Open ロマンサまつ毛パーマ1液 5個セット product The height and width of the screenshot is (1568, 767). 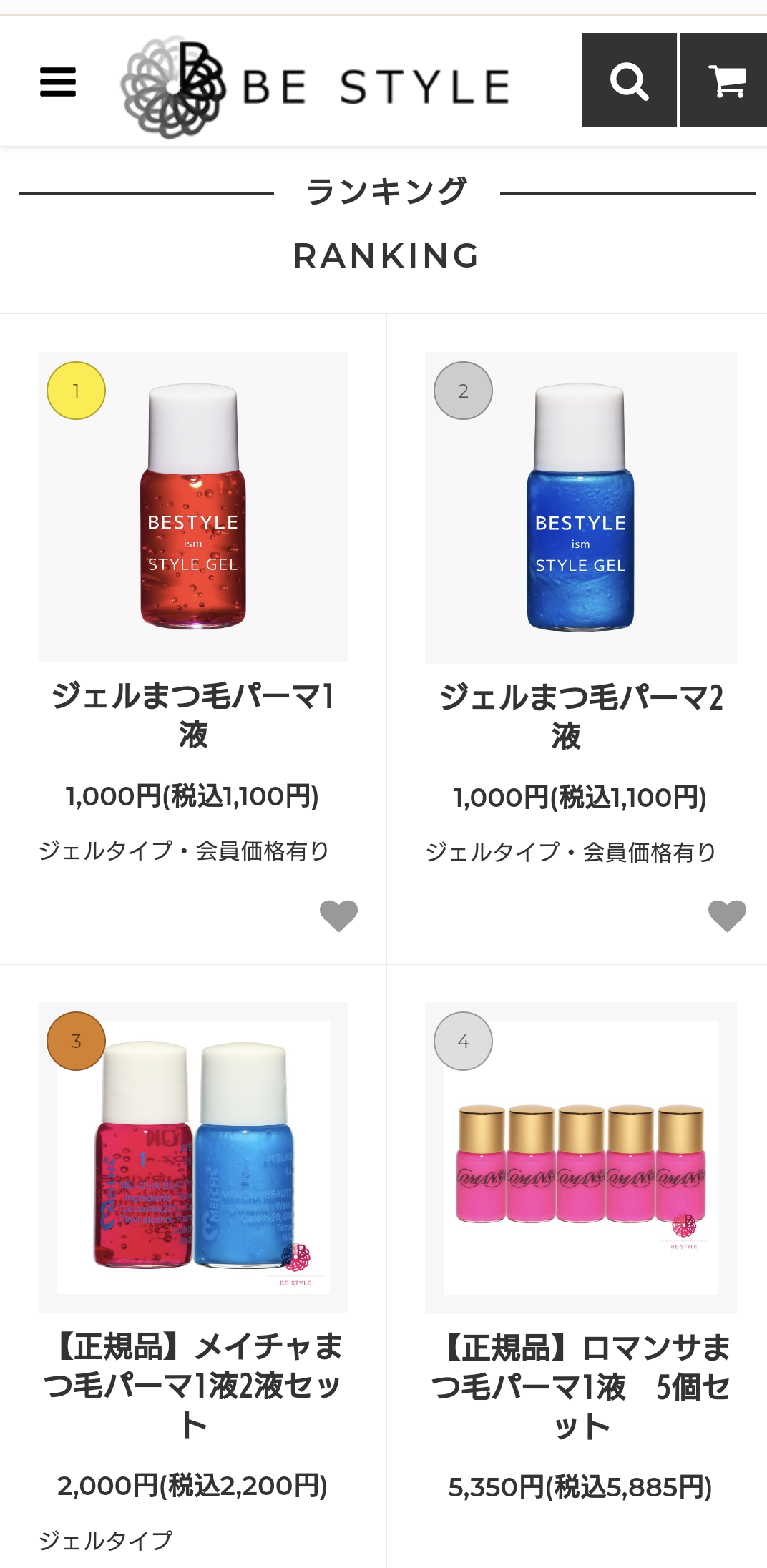tap(580, 1157)
